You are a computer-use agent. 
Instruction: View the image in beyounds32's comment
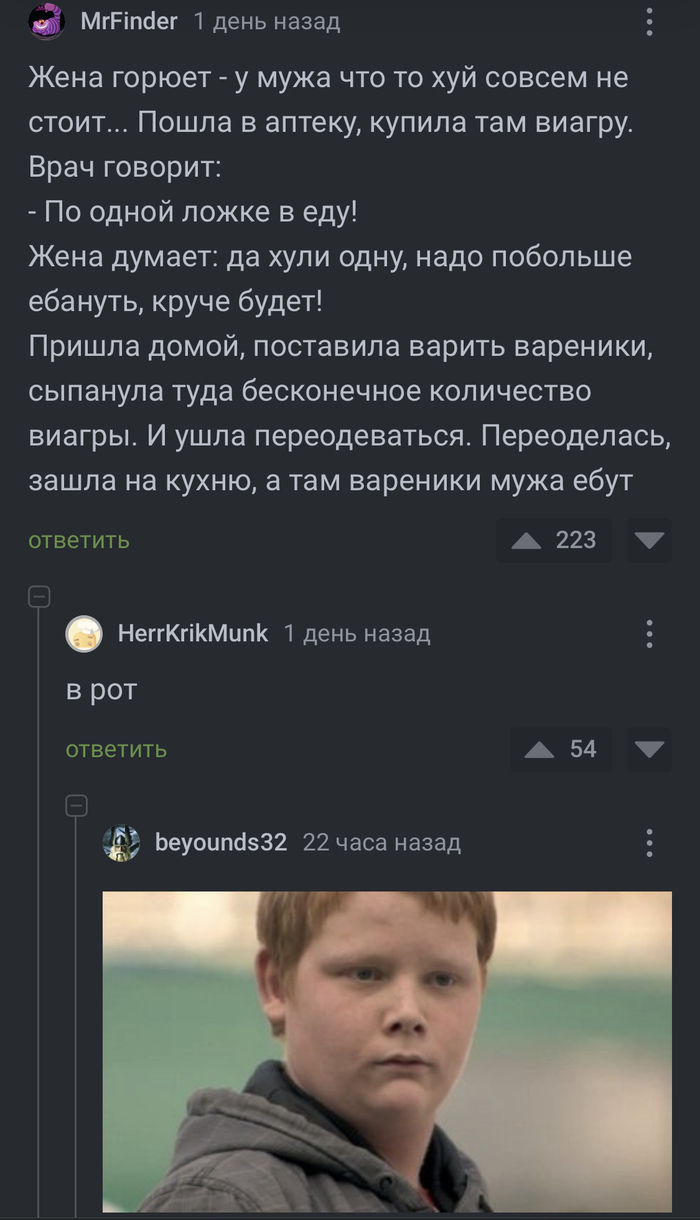[387, 1050]
